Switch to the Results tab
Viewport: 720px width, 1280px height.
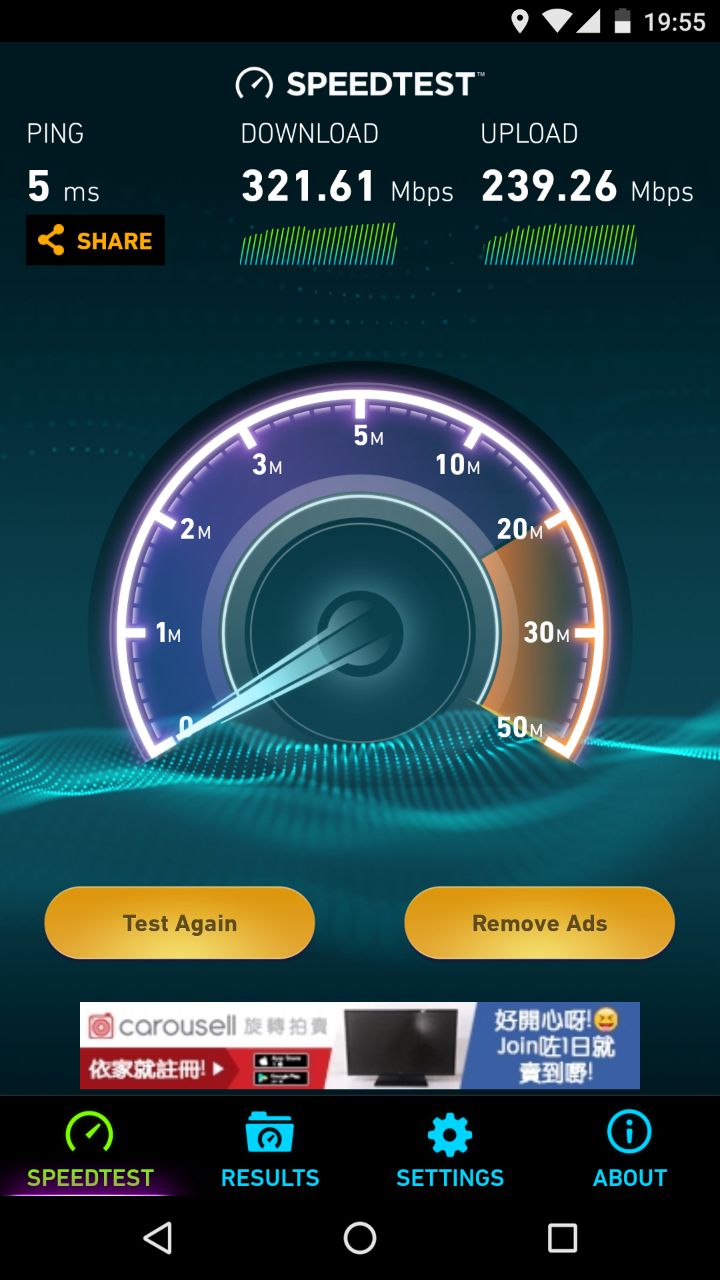tap(270, 1148)
